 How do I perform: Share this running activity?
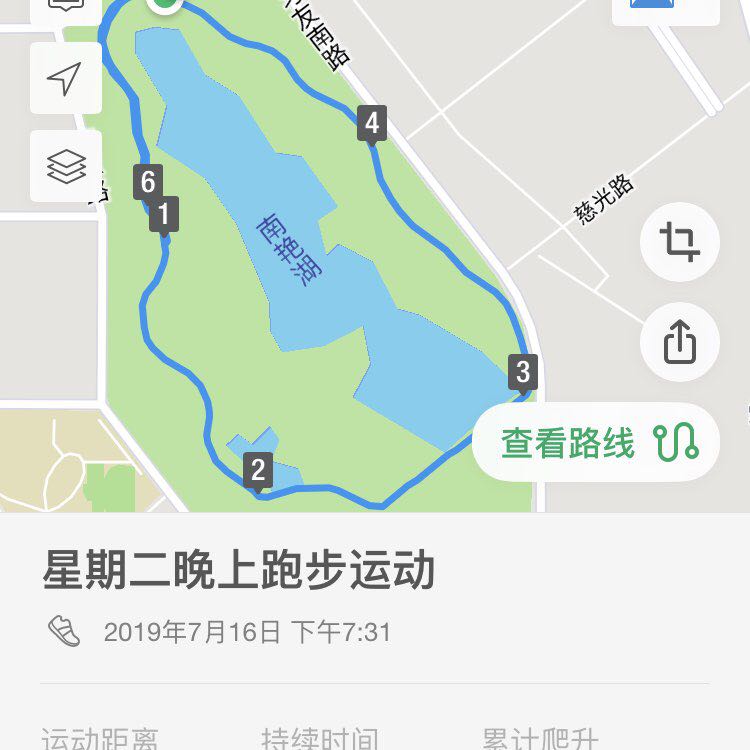click(680, 344)
